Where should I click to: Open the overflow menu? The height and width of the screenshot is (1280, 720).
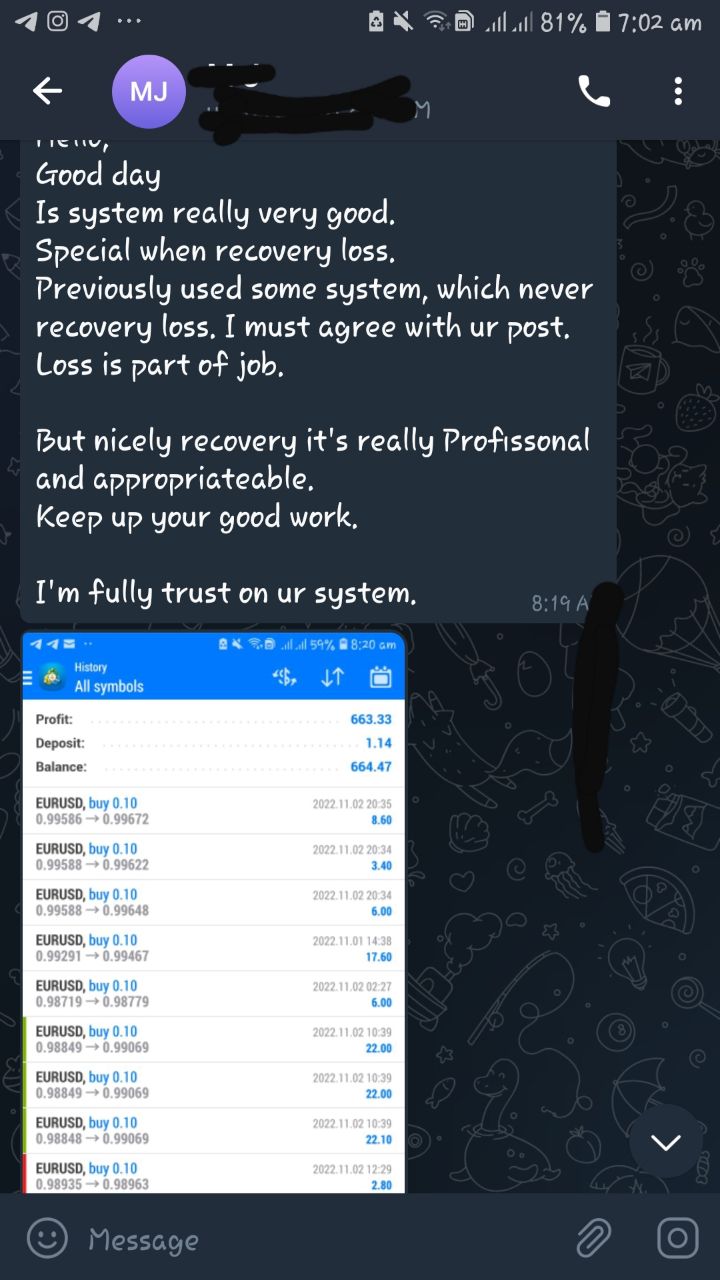[678, 92]
